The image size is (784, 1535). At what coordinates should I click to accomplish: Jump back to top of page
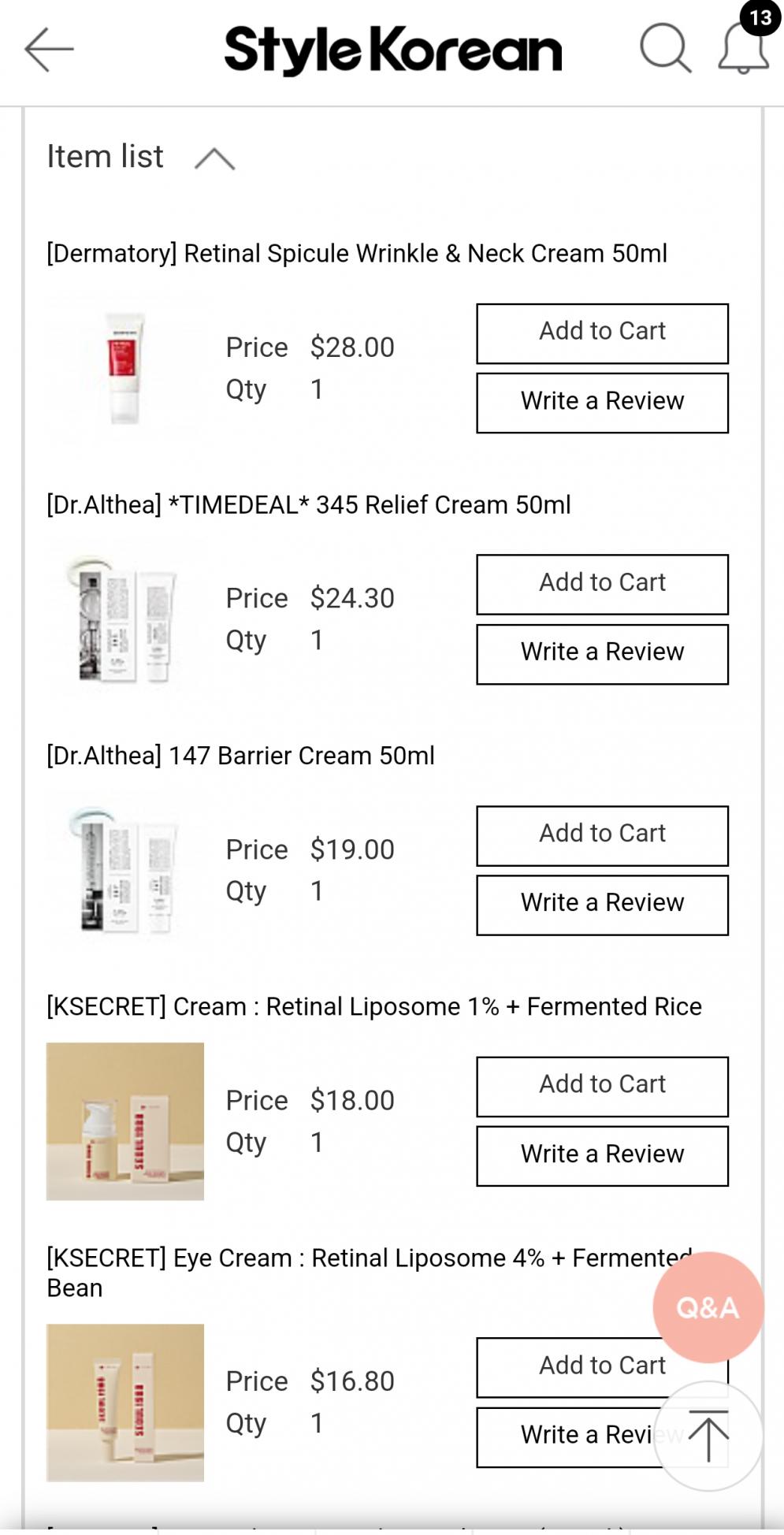point(708,1436)
